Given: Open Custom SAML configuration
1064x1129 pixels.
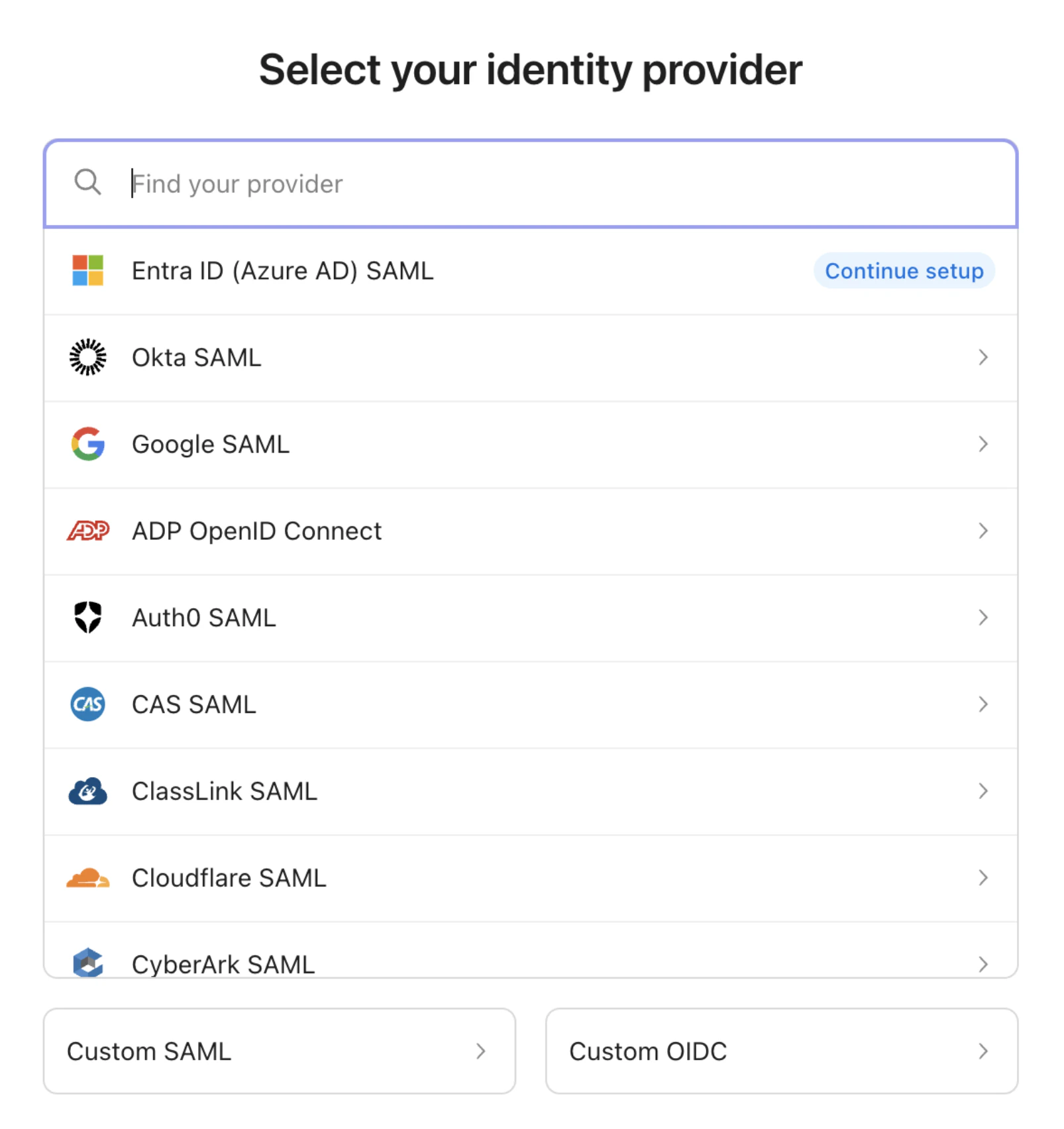Looking at the screenshot, I should [279, 1051].
